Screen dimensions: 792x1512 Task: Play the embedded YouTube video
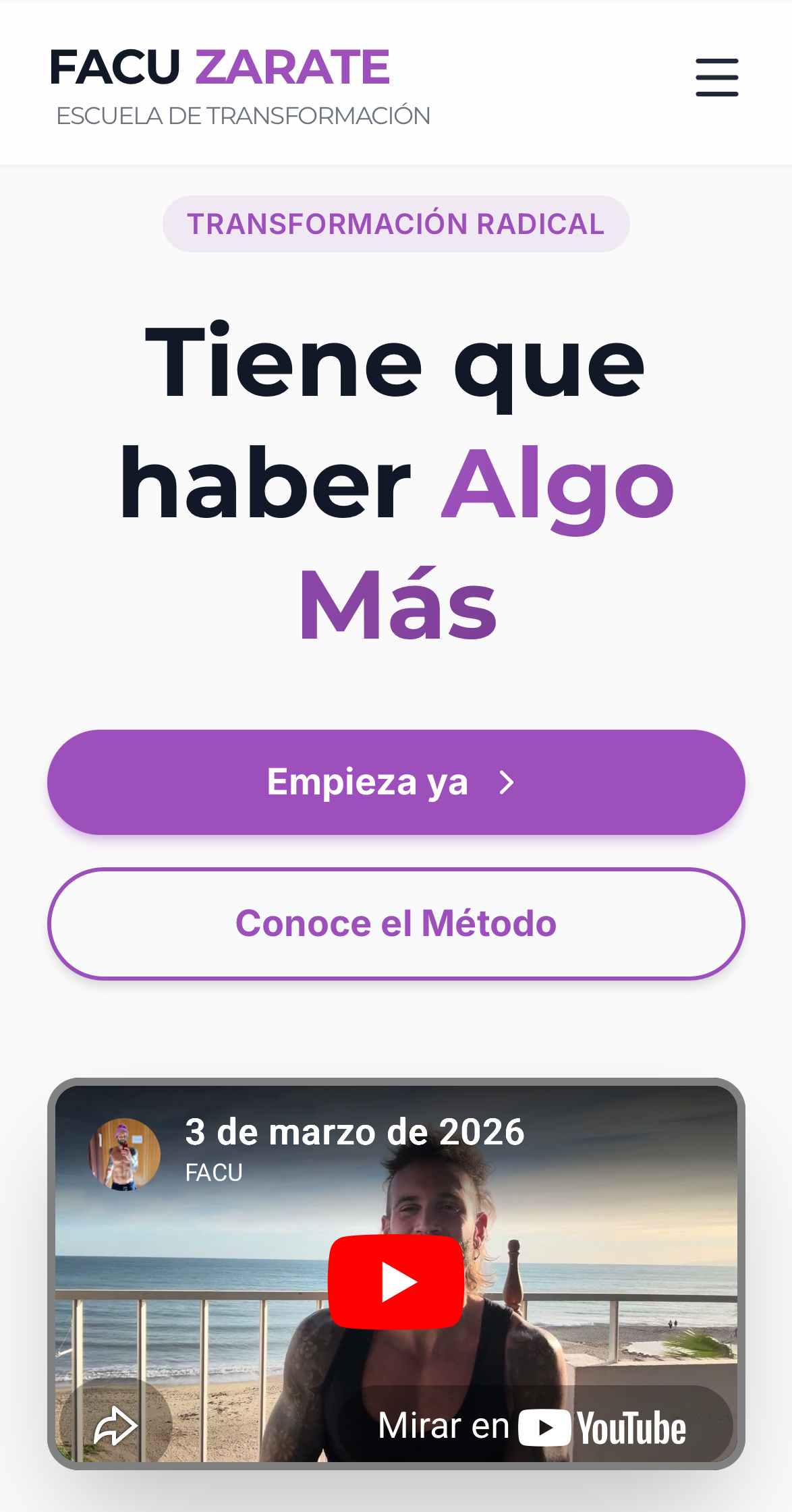click(396, 1281)
